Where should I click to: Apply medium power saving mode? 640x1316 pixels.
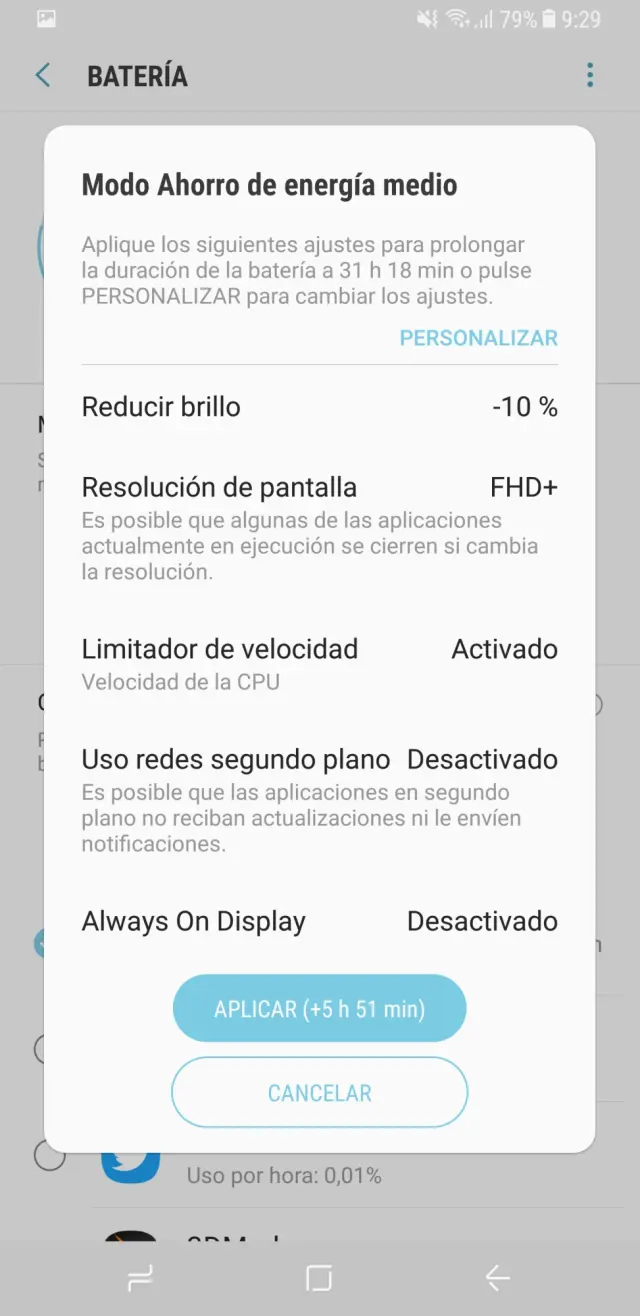(319, 1009)
